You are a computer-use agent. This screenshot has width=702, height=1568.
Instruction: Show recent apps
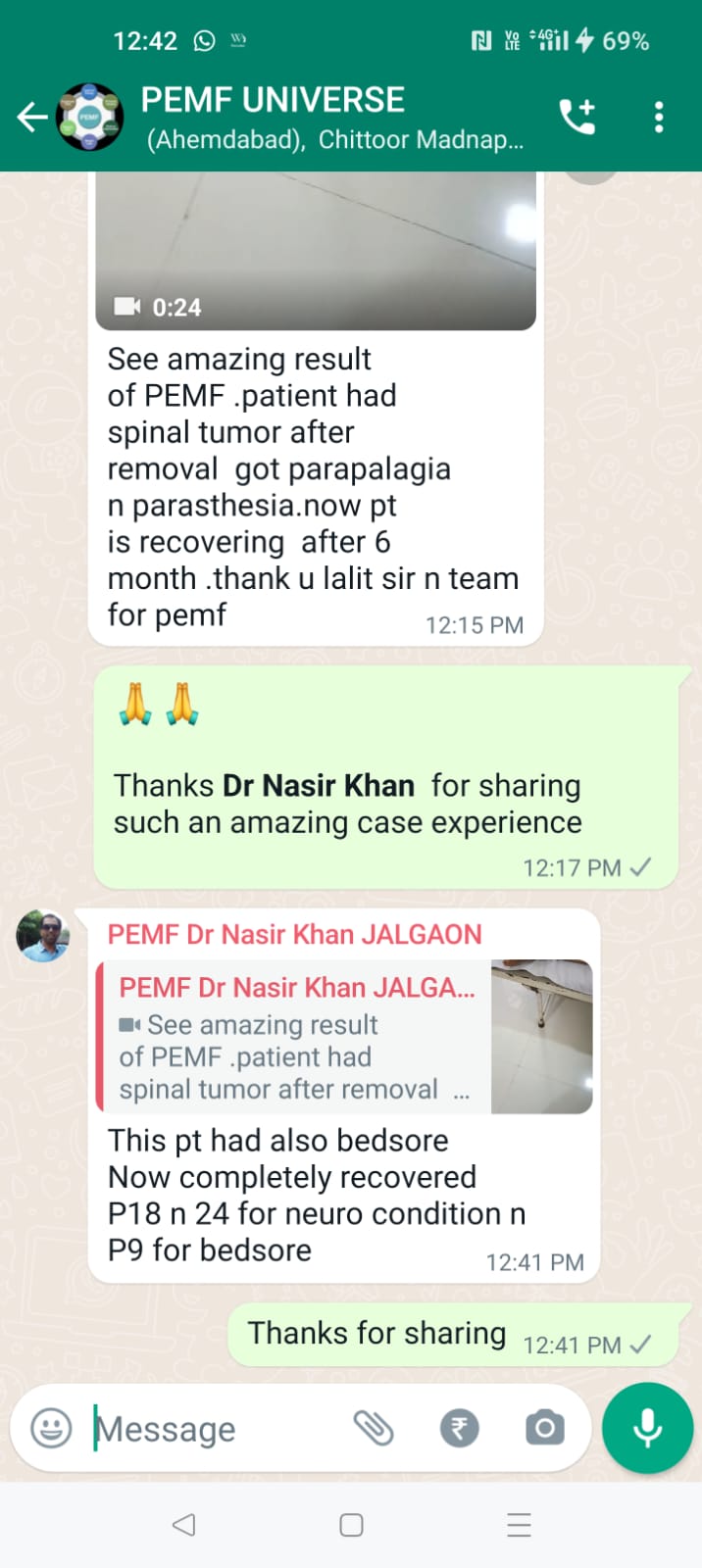(519, 1525)
